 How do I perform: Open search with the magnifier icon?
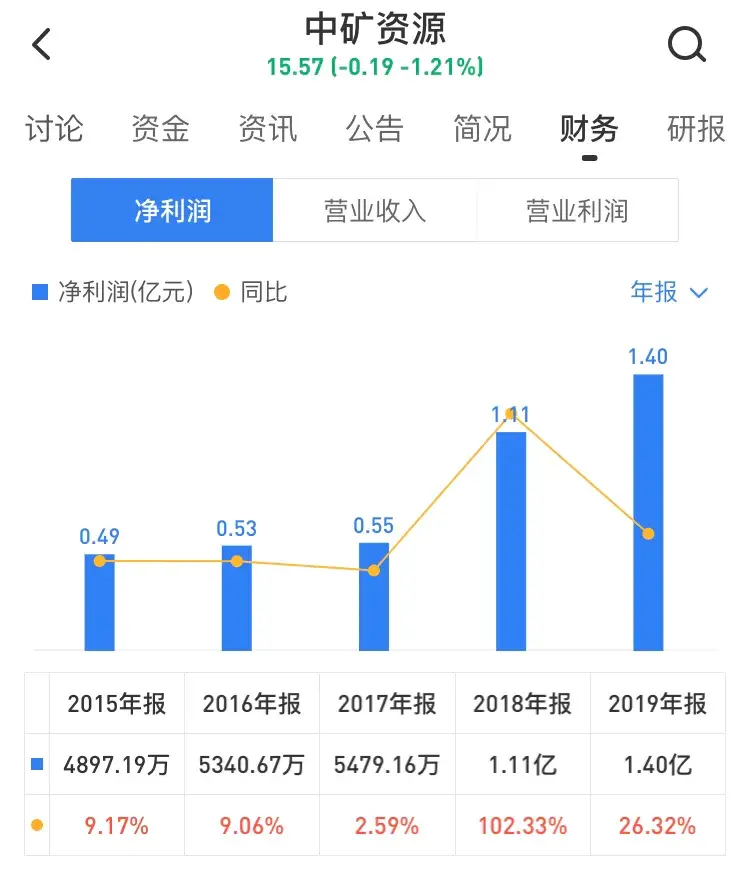point(686,45)
